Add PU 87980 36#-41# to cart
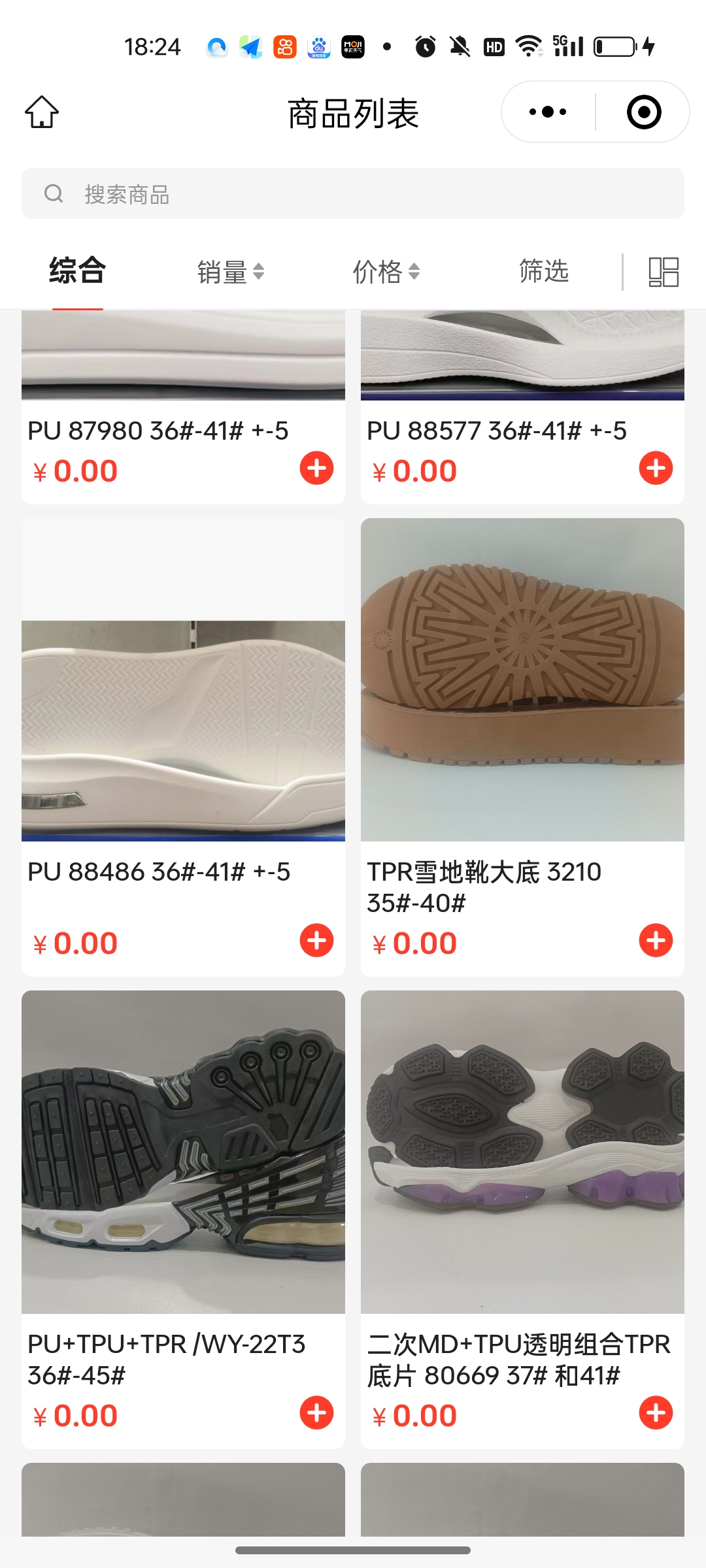706x1568 pixels. (x=316, y=468)
